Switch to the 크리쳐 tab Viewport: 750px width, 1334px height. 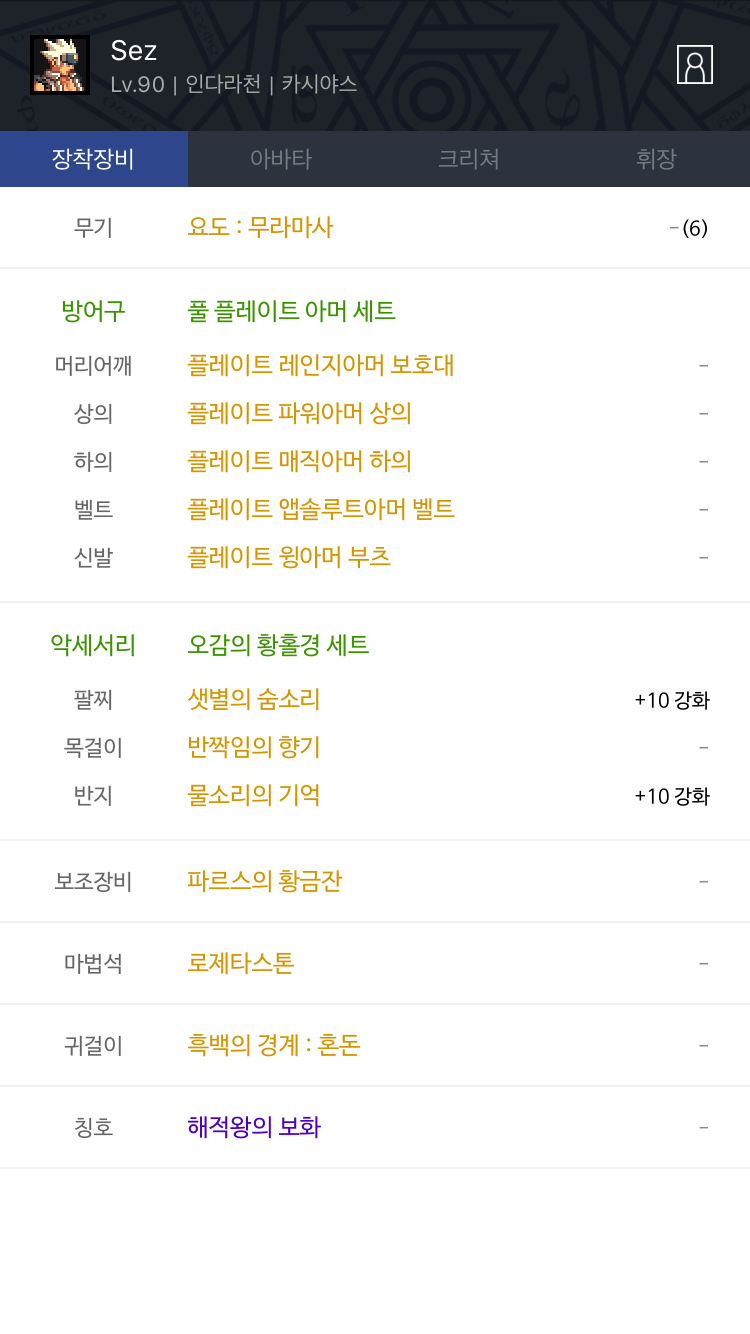click(469, 159)
